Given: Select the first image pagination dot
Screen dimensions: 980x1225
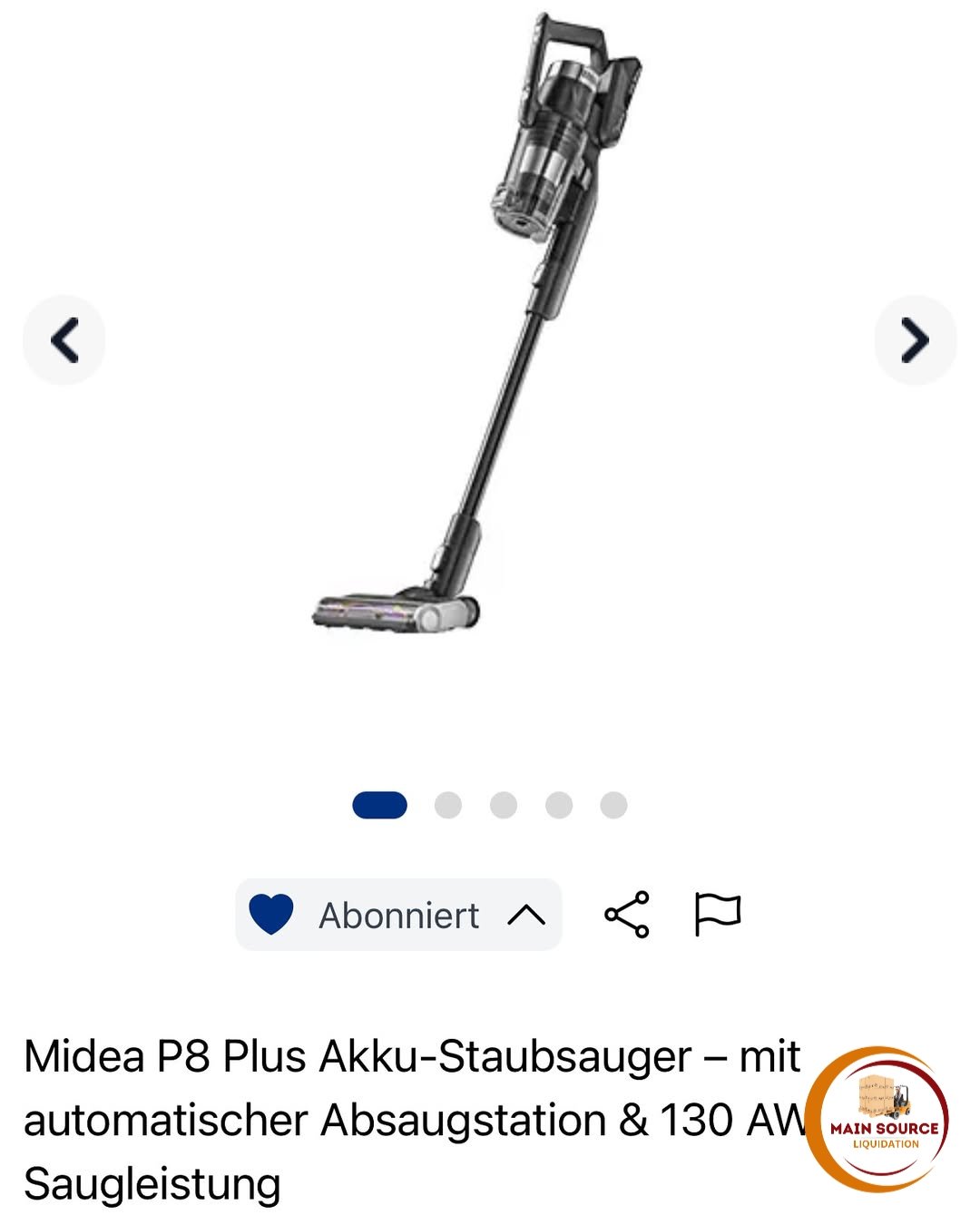Looking at the screenshot, I should 380,803.
